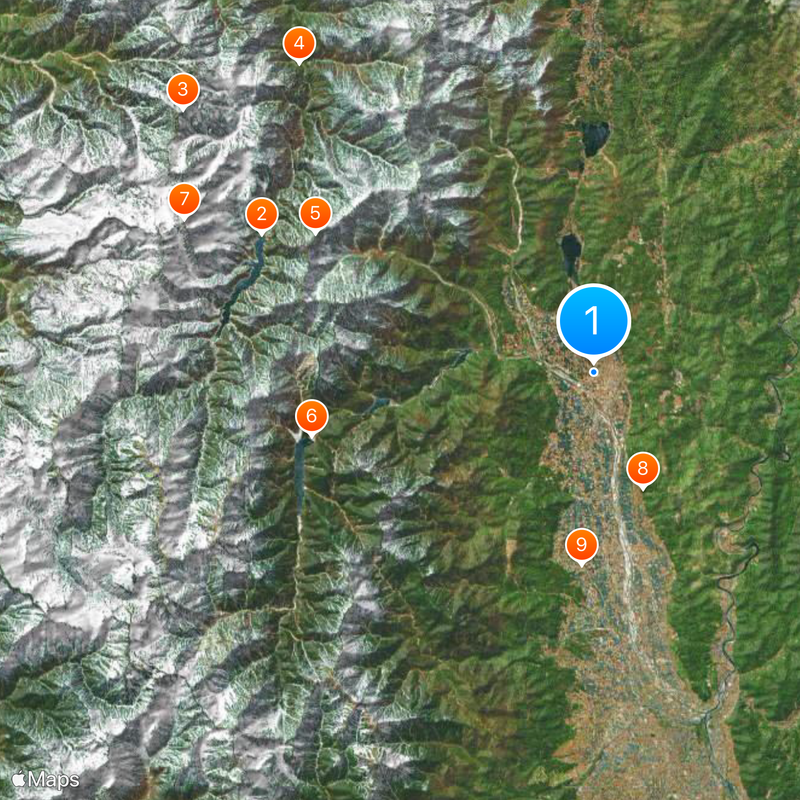Open pin number 6 near the reservoir
Screen dimensions: 800x800
tap(311, 415)
